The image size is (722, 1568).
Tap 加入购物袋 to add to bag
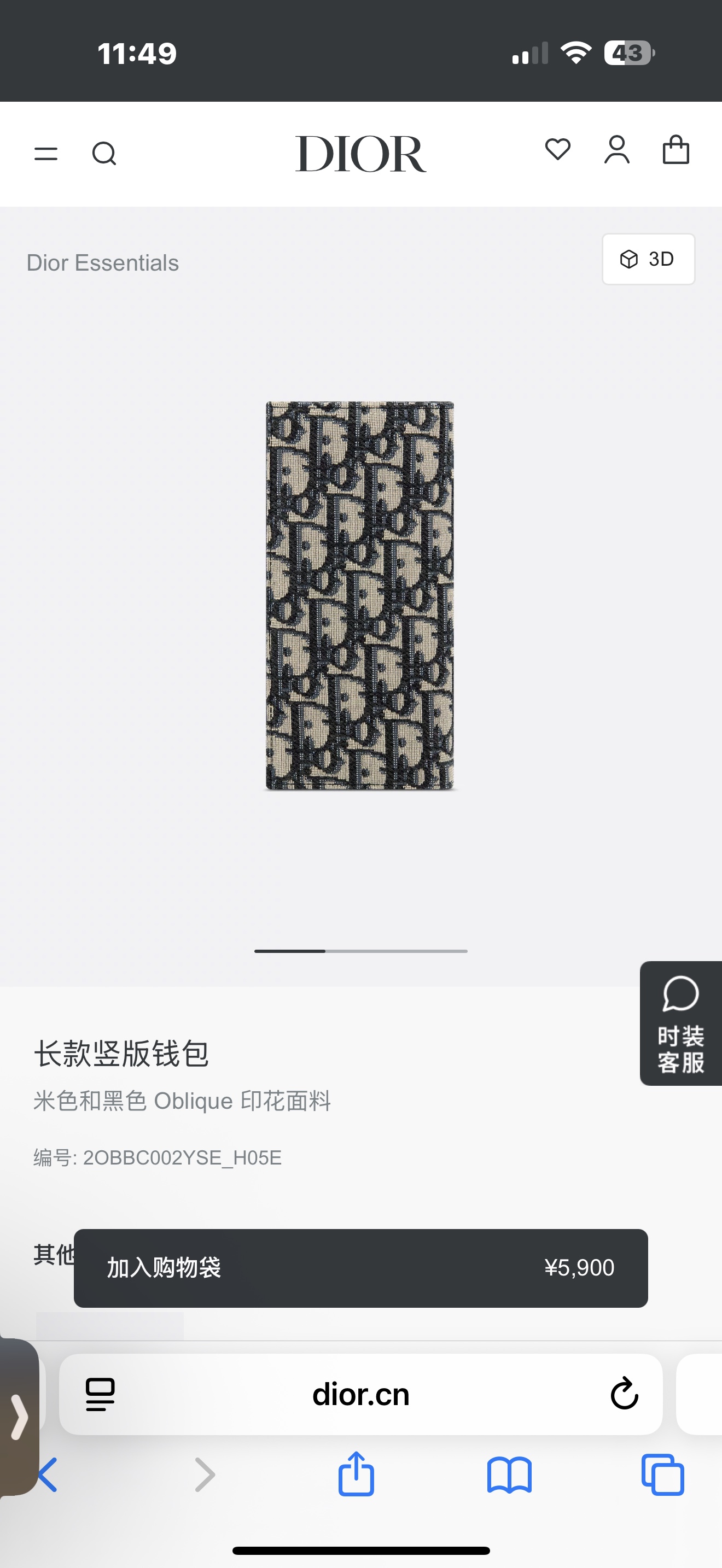coord(360,1268)
